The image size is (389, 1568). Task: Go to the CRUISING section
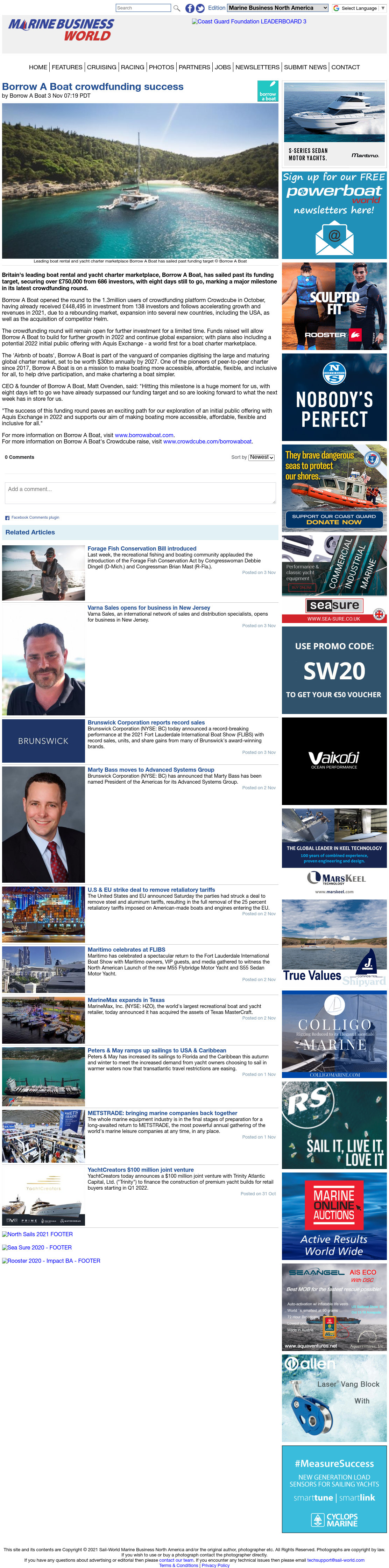click(102, 68)
